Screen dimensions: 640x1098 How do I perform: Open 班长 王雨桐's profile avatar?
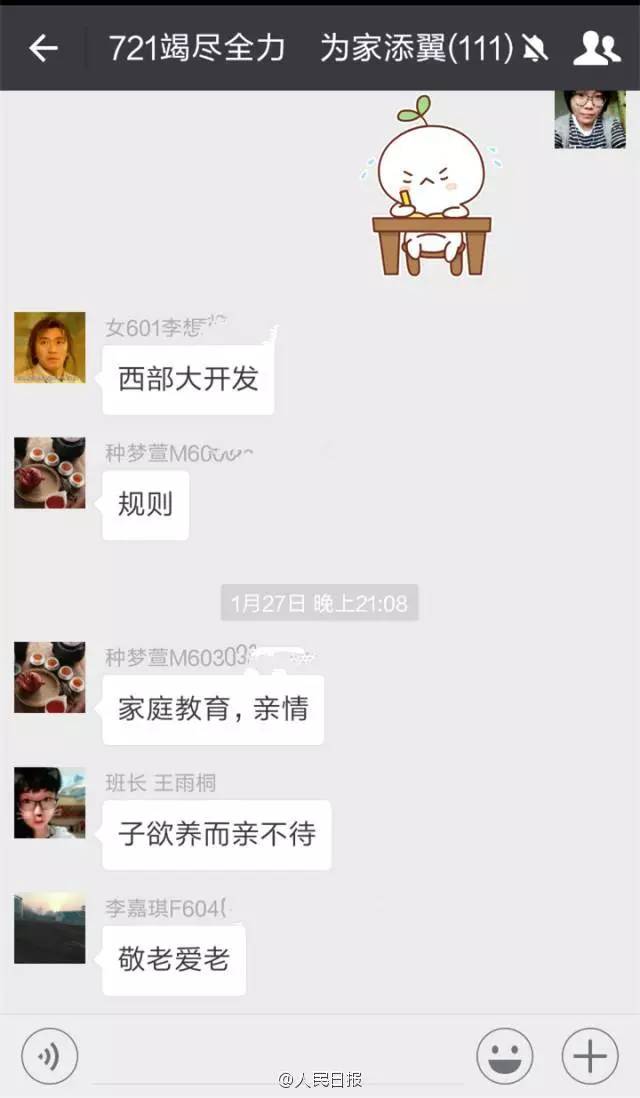pos(50,802)
